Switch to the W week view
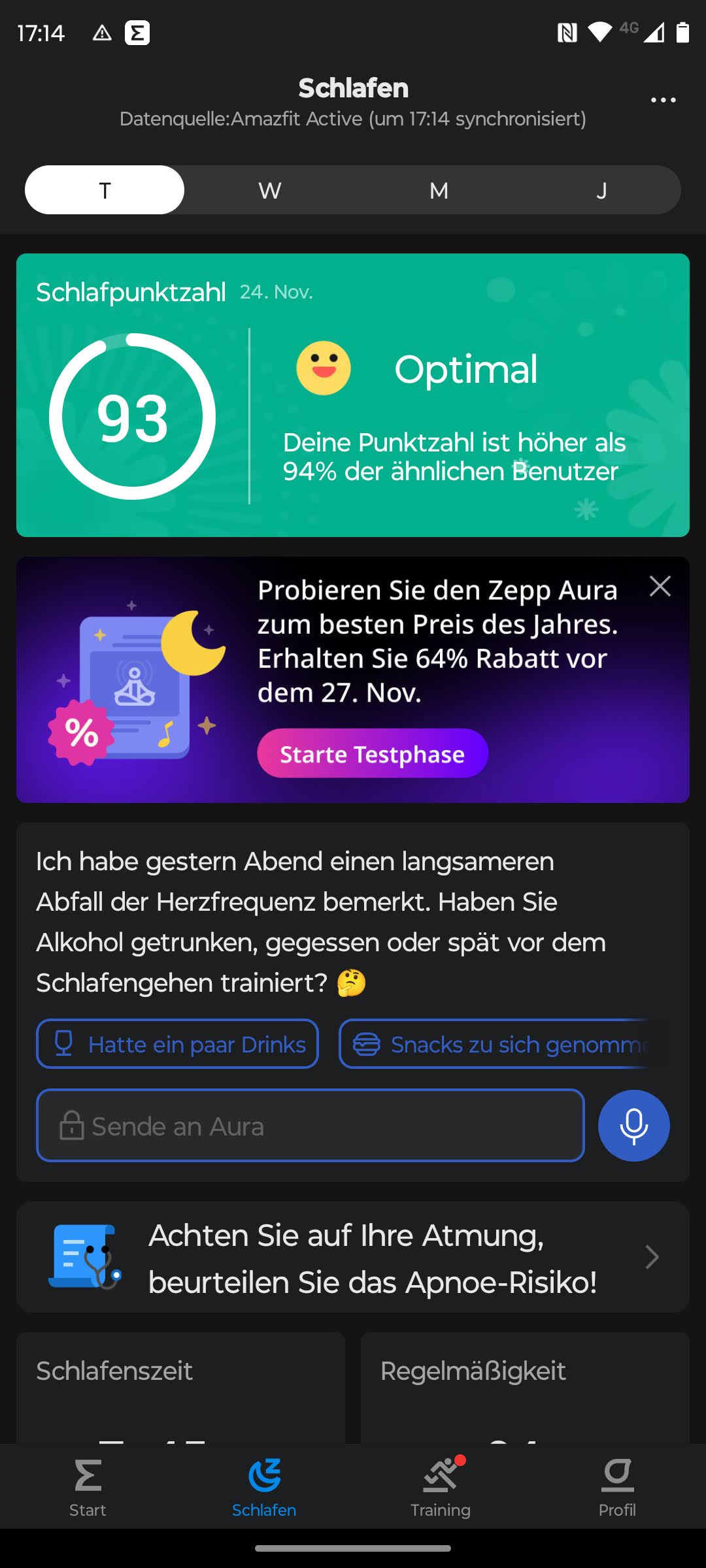Image resolution: width=706 pixels, height=1568 pixels. pyautogui.click(x=269, y=190)
